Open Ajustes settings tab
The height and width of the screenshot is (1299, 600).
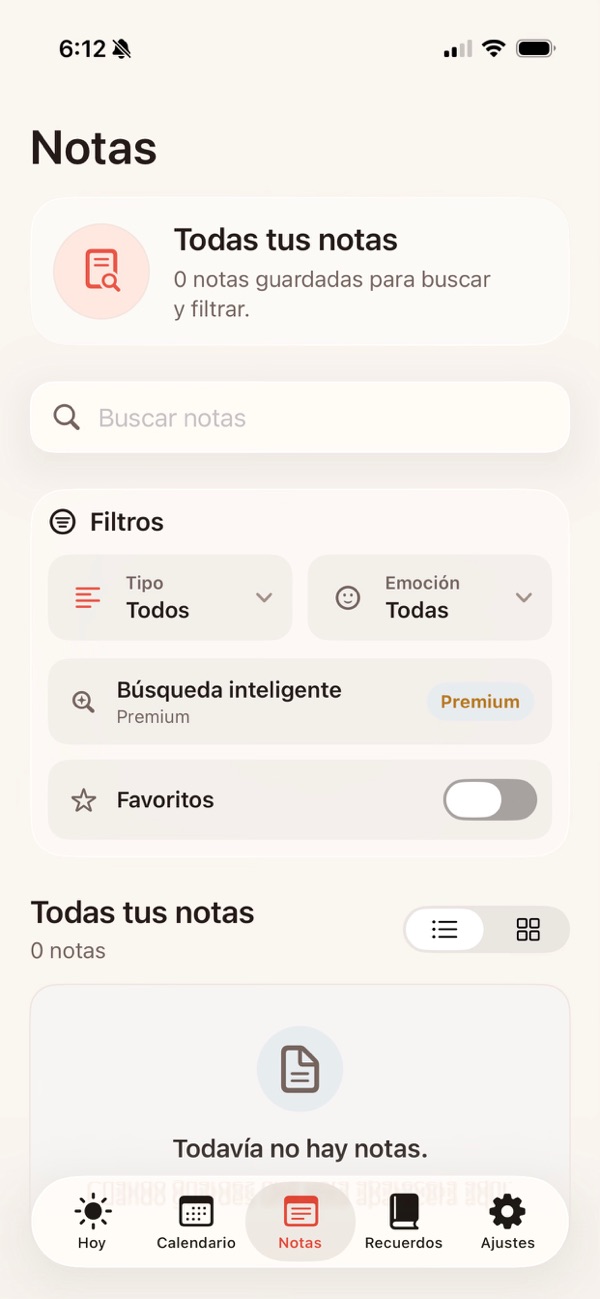point(508,1222)
